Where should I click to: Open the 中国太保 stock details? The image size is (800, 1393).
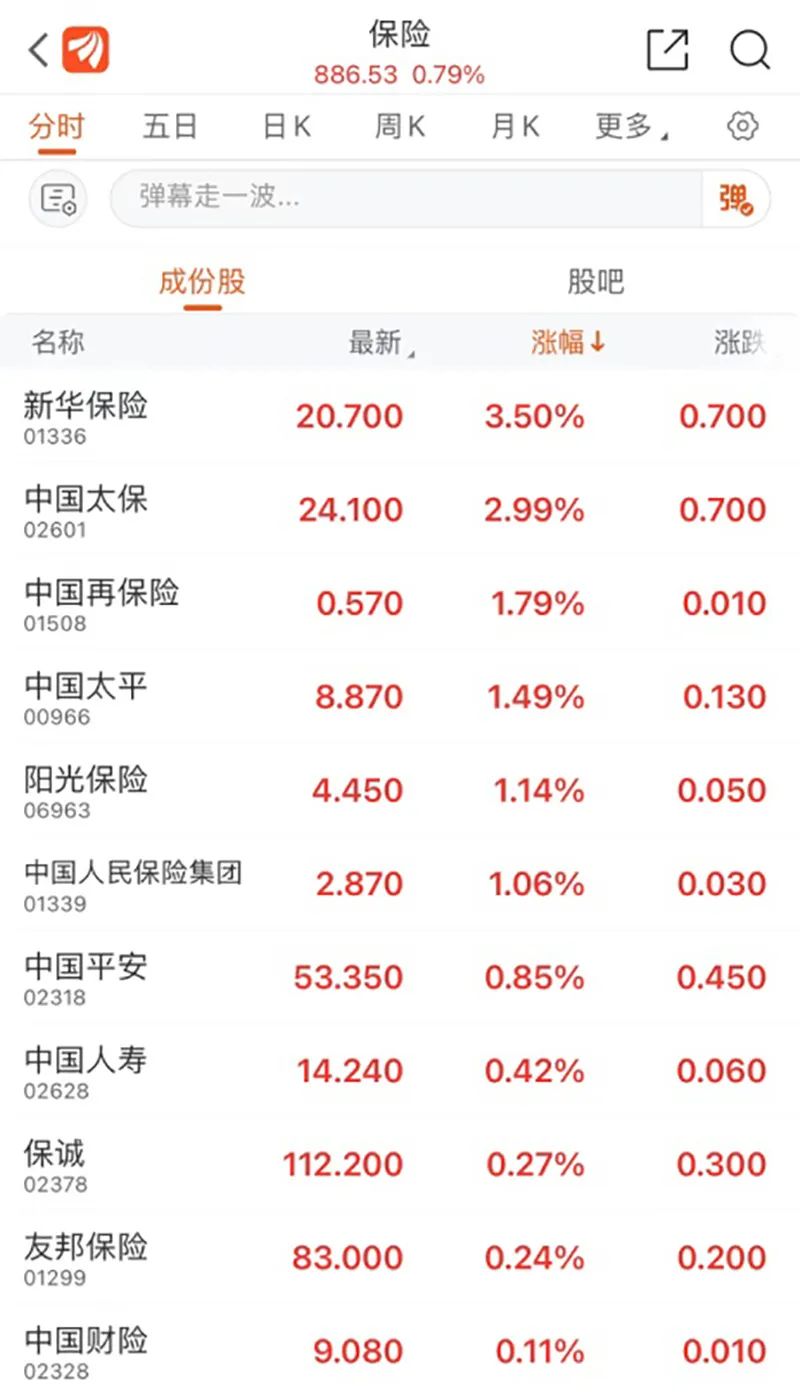point(400,511)
